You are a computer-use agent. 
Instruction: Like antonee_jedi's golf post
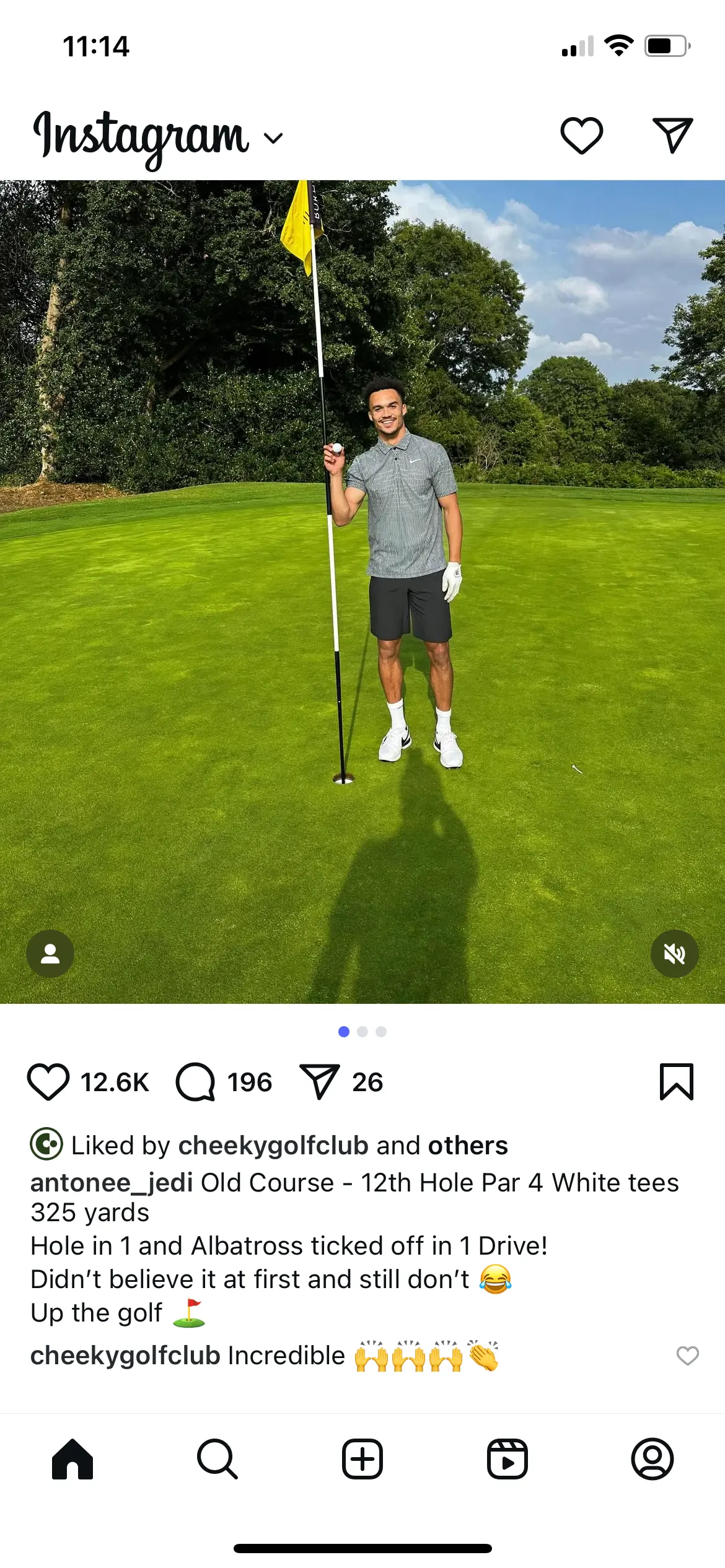coord(48,1082)
